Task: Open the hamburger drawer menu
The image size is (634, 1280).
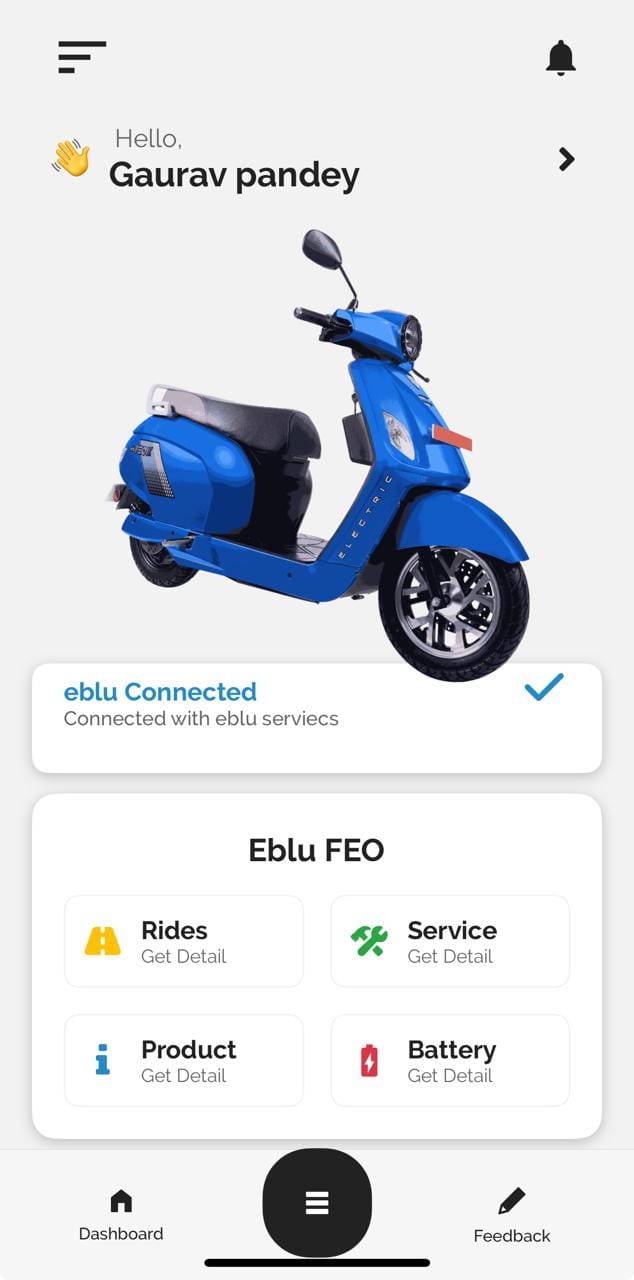Action: pyautogui.click(x=82, y=57)
